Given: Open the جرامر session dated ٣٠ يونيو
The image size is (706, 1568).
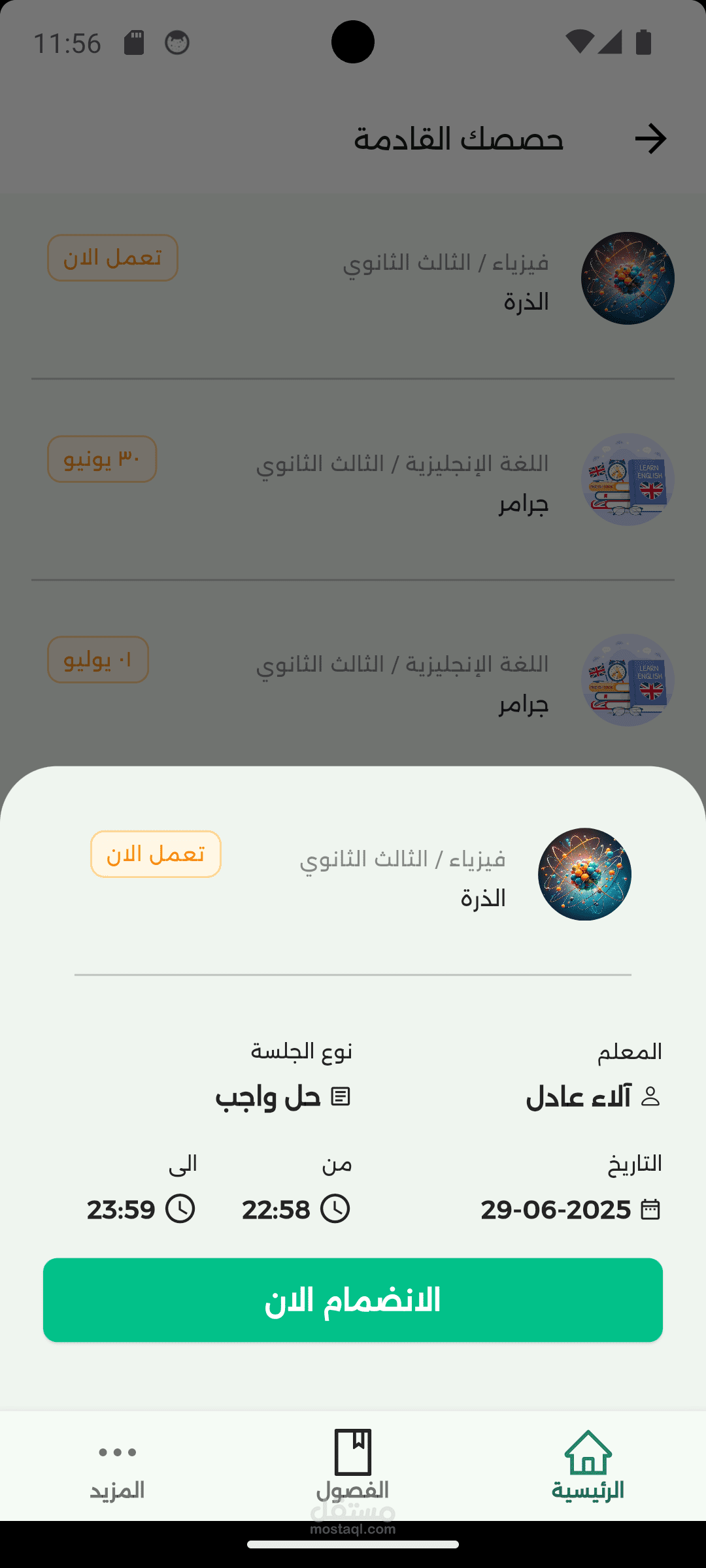Looking at the screenshot, I should 353,480.
